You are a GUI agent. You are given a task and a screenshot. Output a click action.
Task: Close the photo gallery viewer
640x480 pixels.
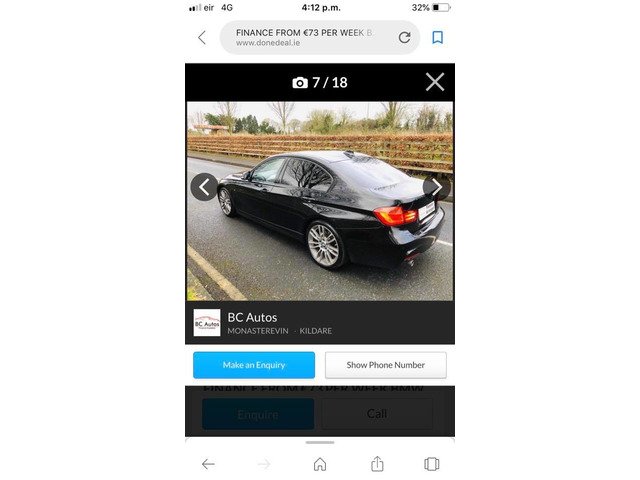(434, 82)
